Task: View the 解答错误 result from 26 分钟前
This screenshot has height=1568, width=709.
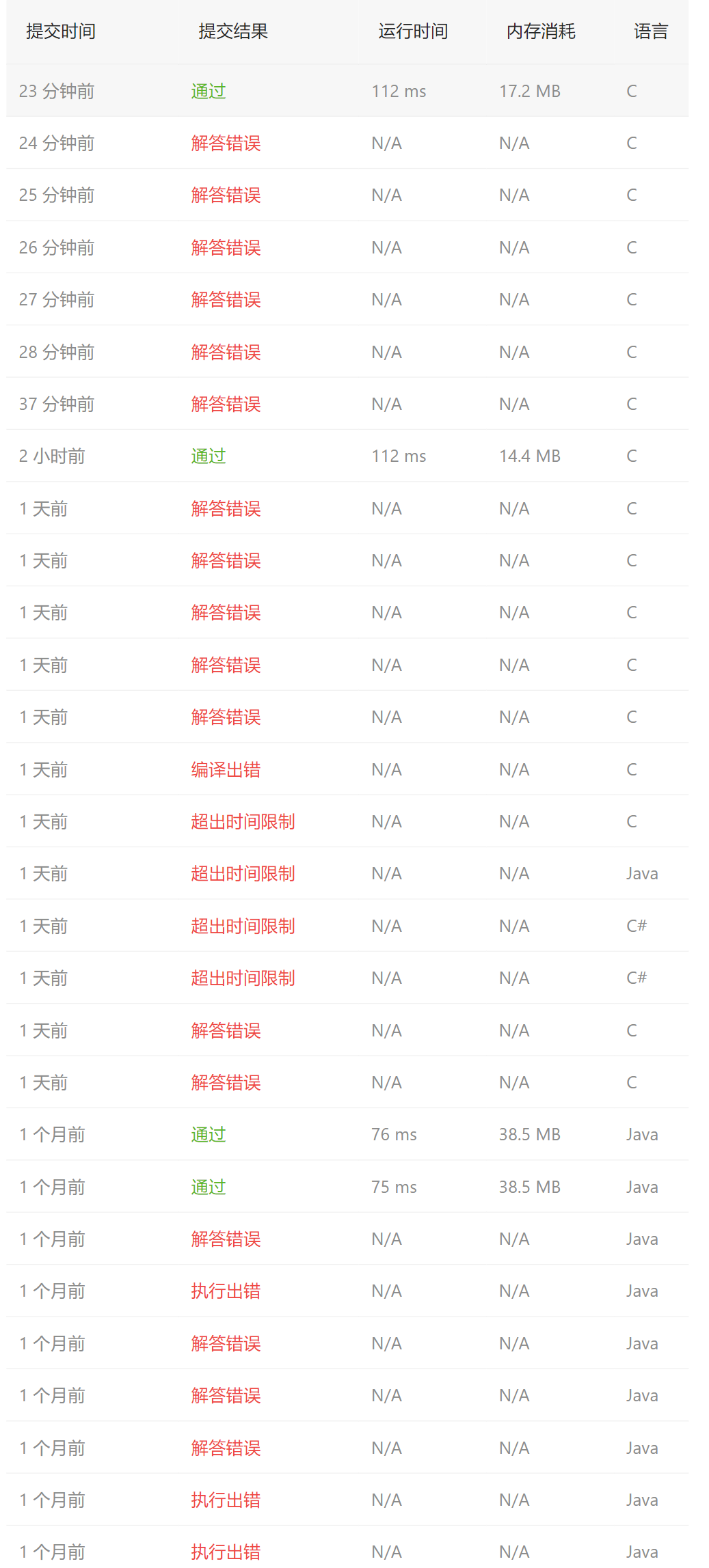Action: click(x=226, y=247)
